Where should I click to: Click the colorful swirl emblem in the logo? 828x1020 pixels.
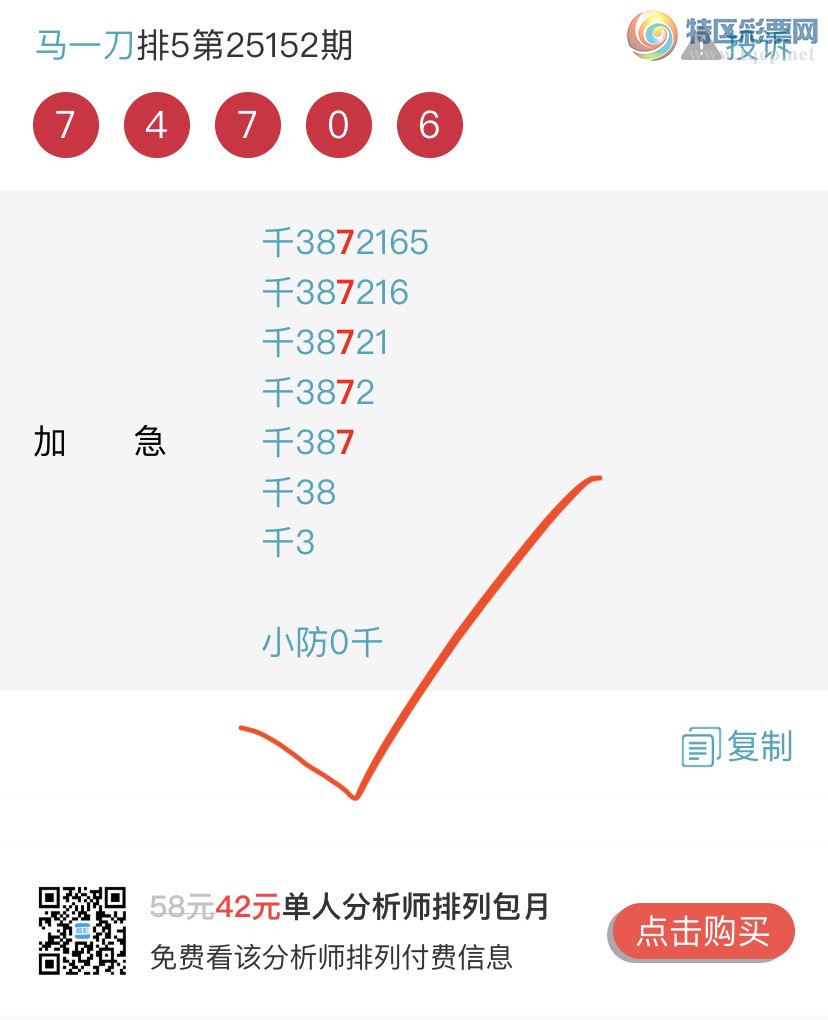pos(653,38)
